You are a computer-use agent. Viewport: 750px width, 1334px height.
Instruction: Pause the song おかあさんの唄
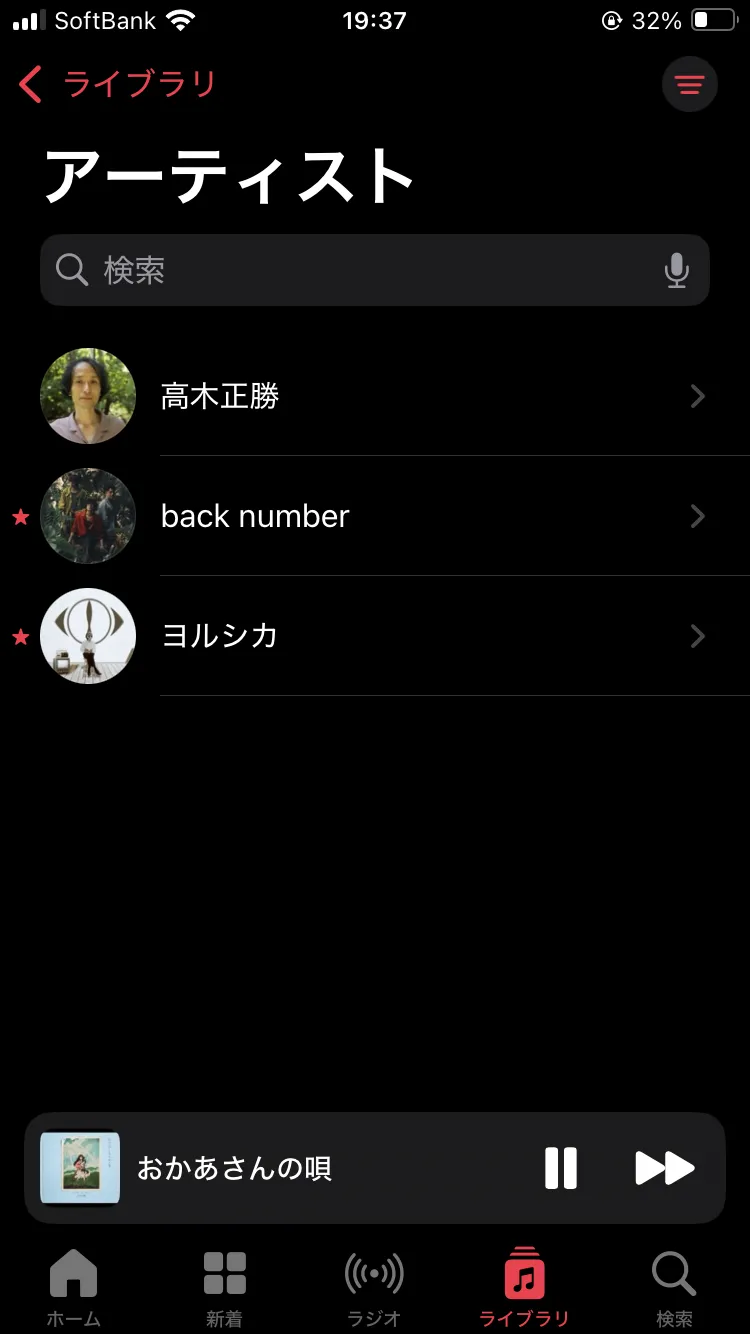tap(561, 1168)
